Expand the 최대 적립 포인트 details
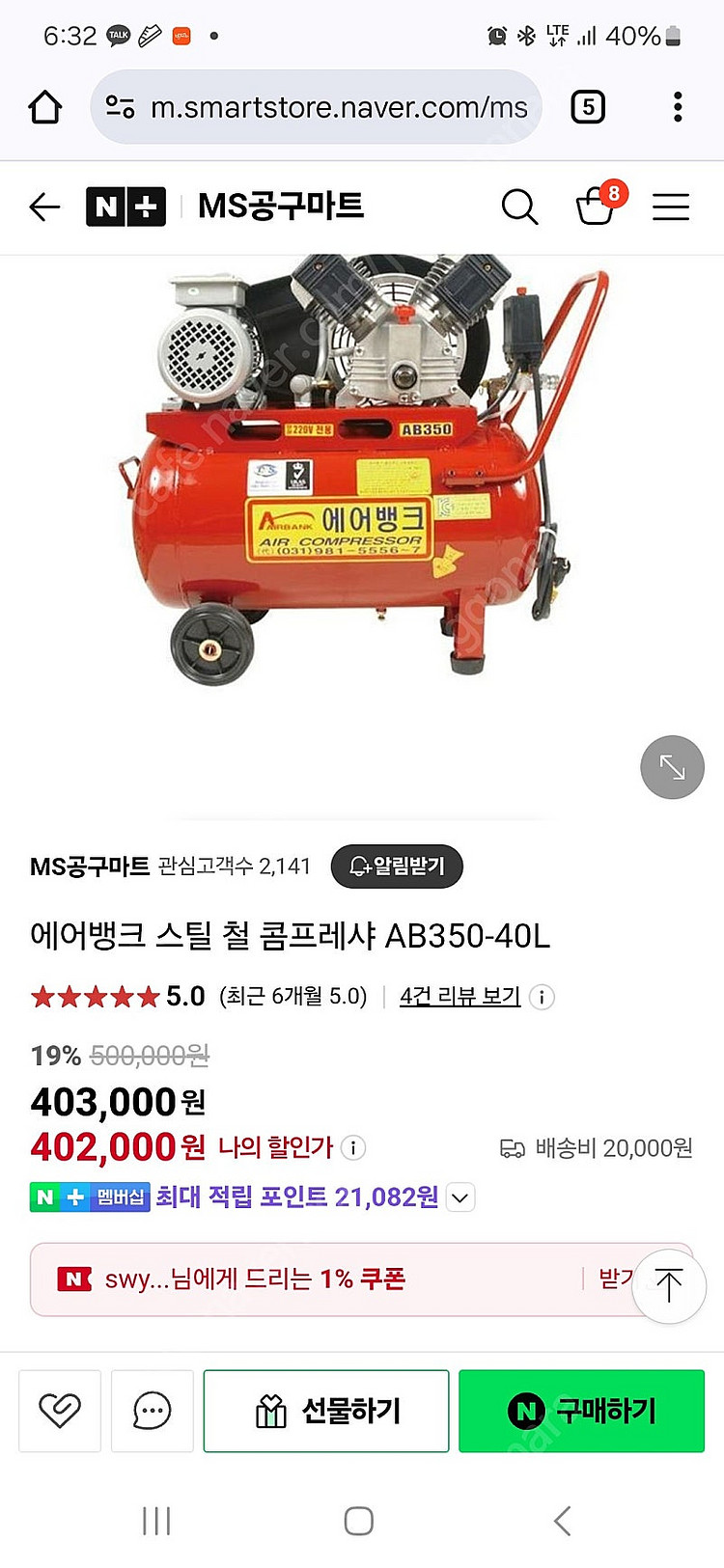 pos(460,1198)
